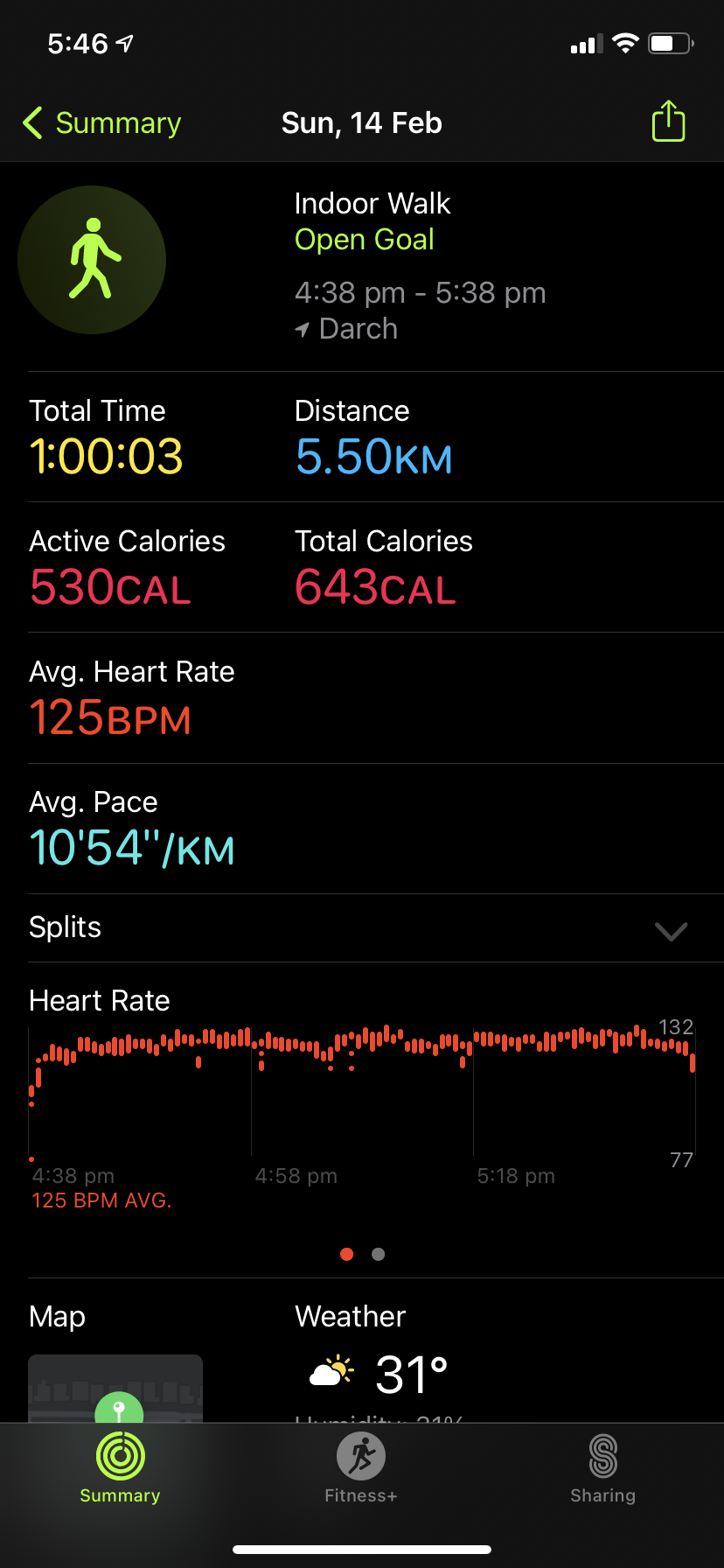The width and height of the screenshot is (724, 1568).
Task: Expand the Splits section
Action: 670,930
